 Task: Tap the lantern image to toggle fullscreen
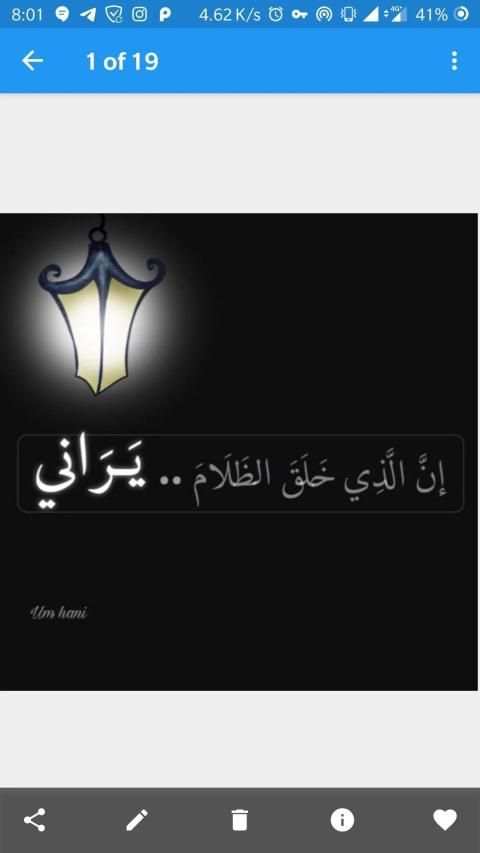[239, 452]
